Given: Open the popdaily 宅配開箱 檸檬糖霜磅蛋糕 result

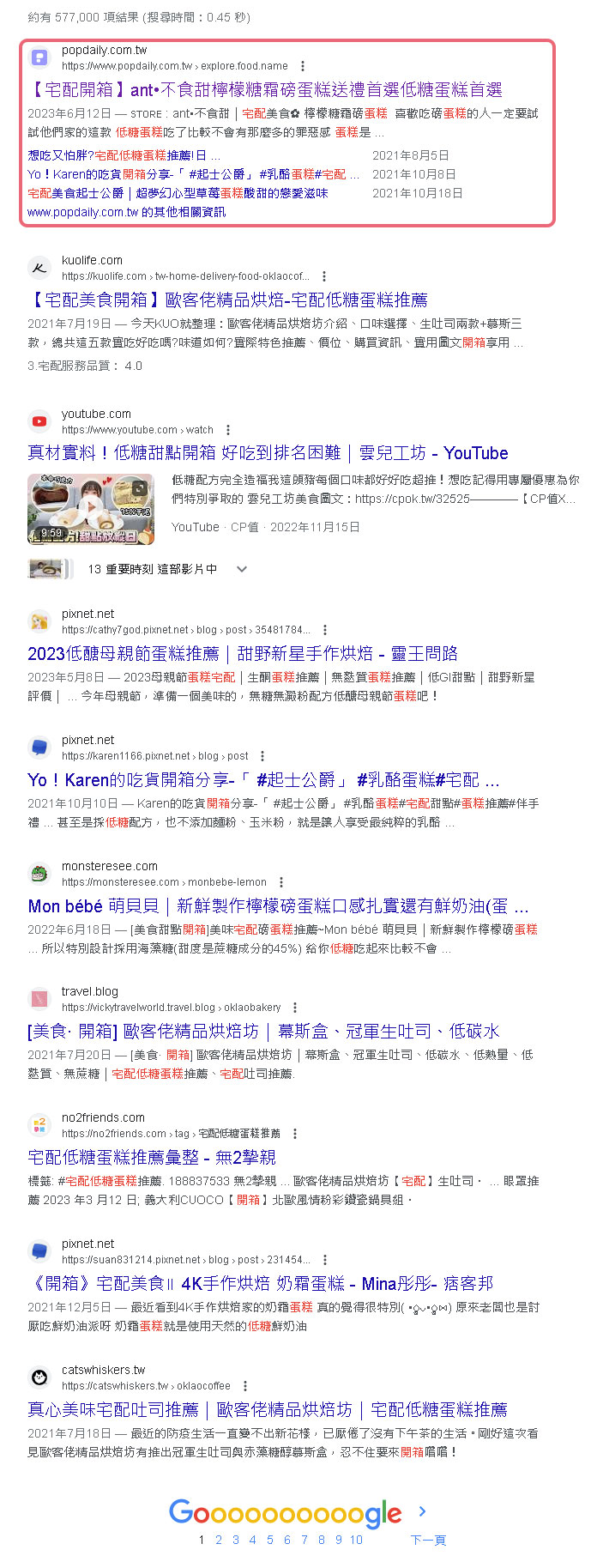Looking at the screenshot, I should (264, 90).
